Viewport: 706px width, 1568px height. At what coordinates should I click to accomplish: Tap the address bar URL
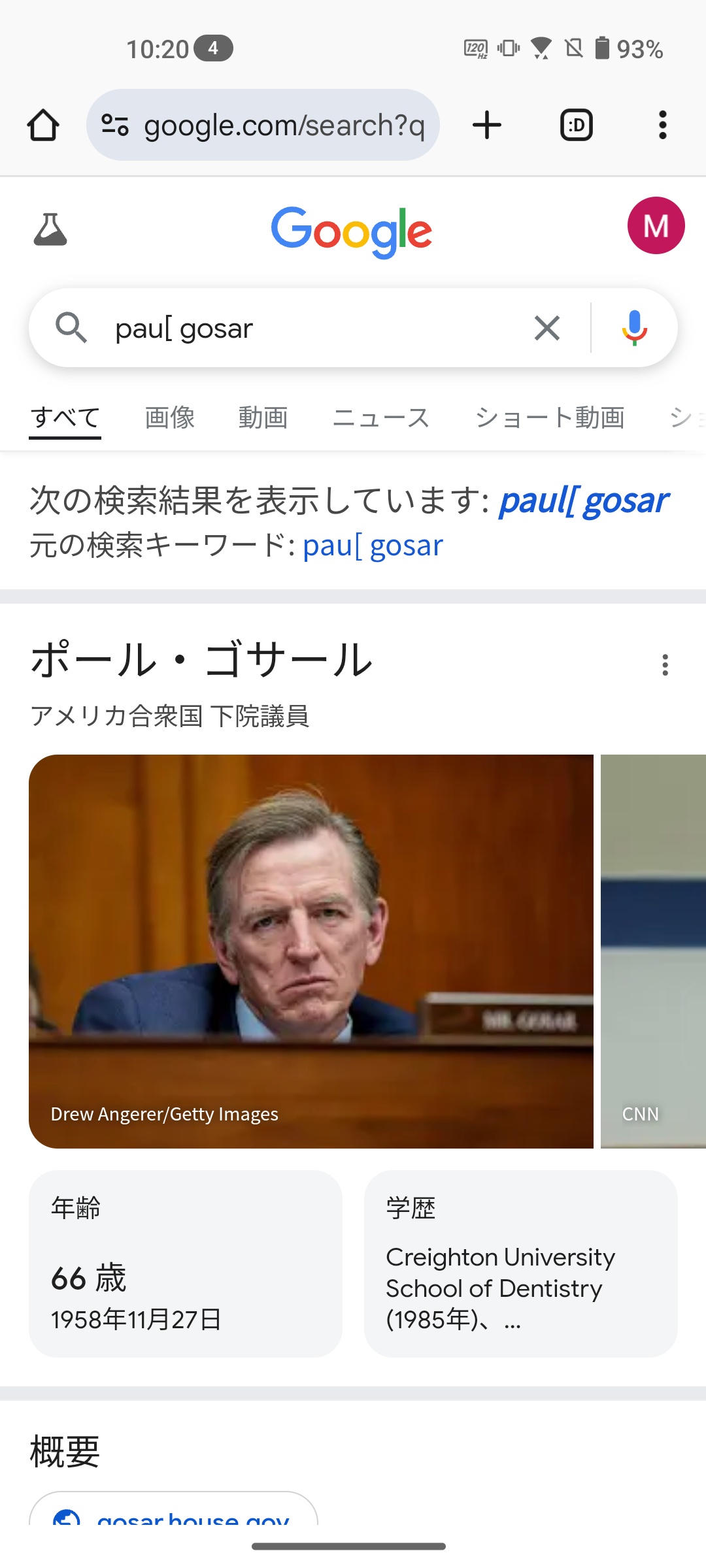point(284,125)
